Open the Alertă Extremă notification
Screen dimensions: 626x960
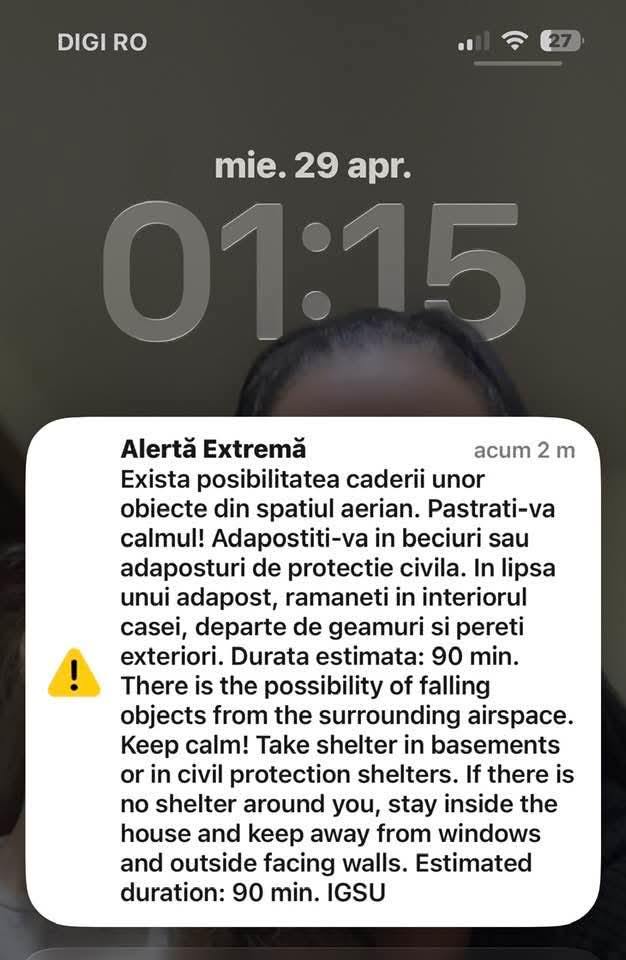tap(313, 670)
